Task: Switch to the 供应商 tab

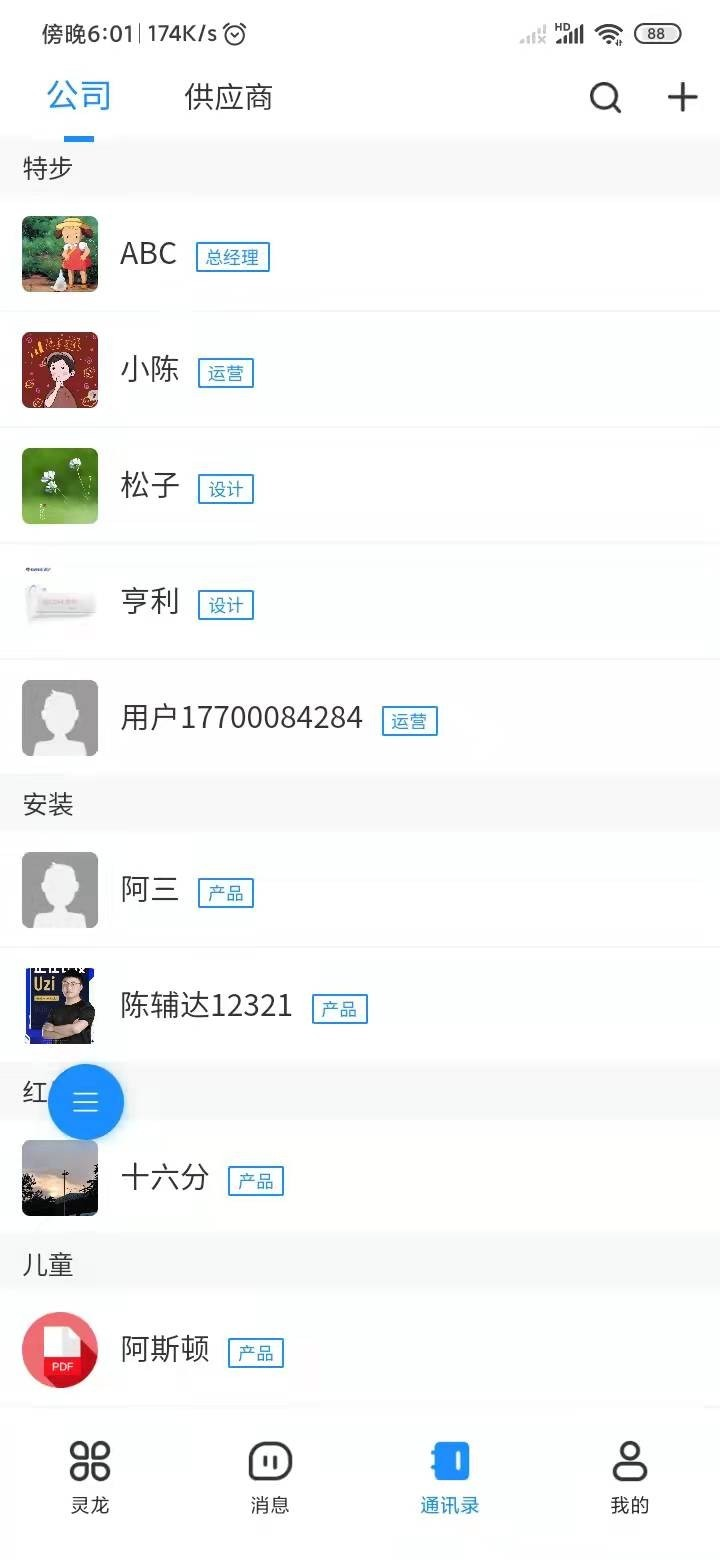Action: pos(227,97)
